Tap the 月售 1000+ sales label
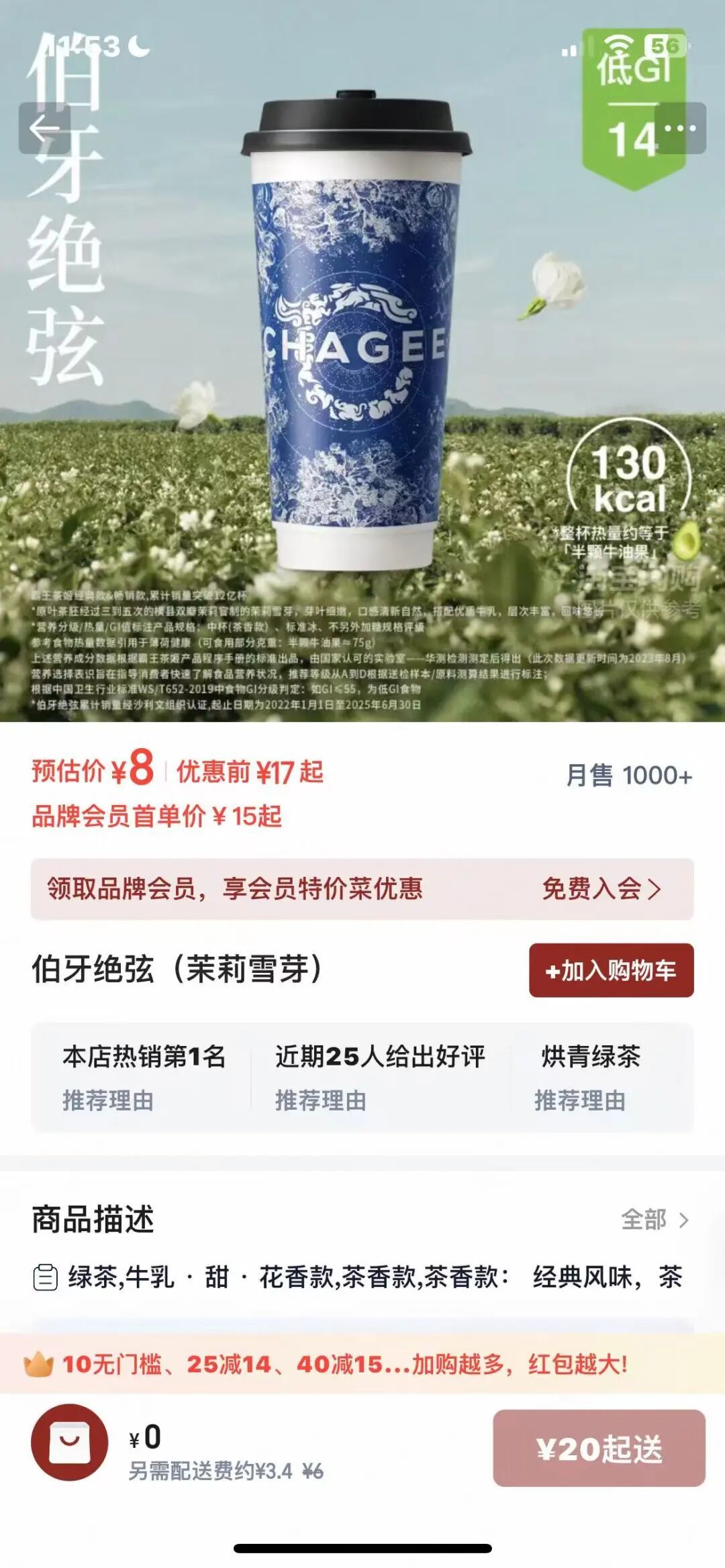The image size is (725, 1568). pyautogui.click(x=630, y=775)
